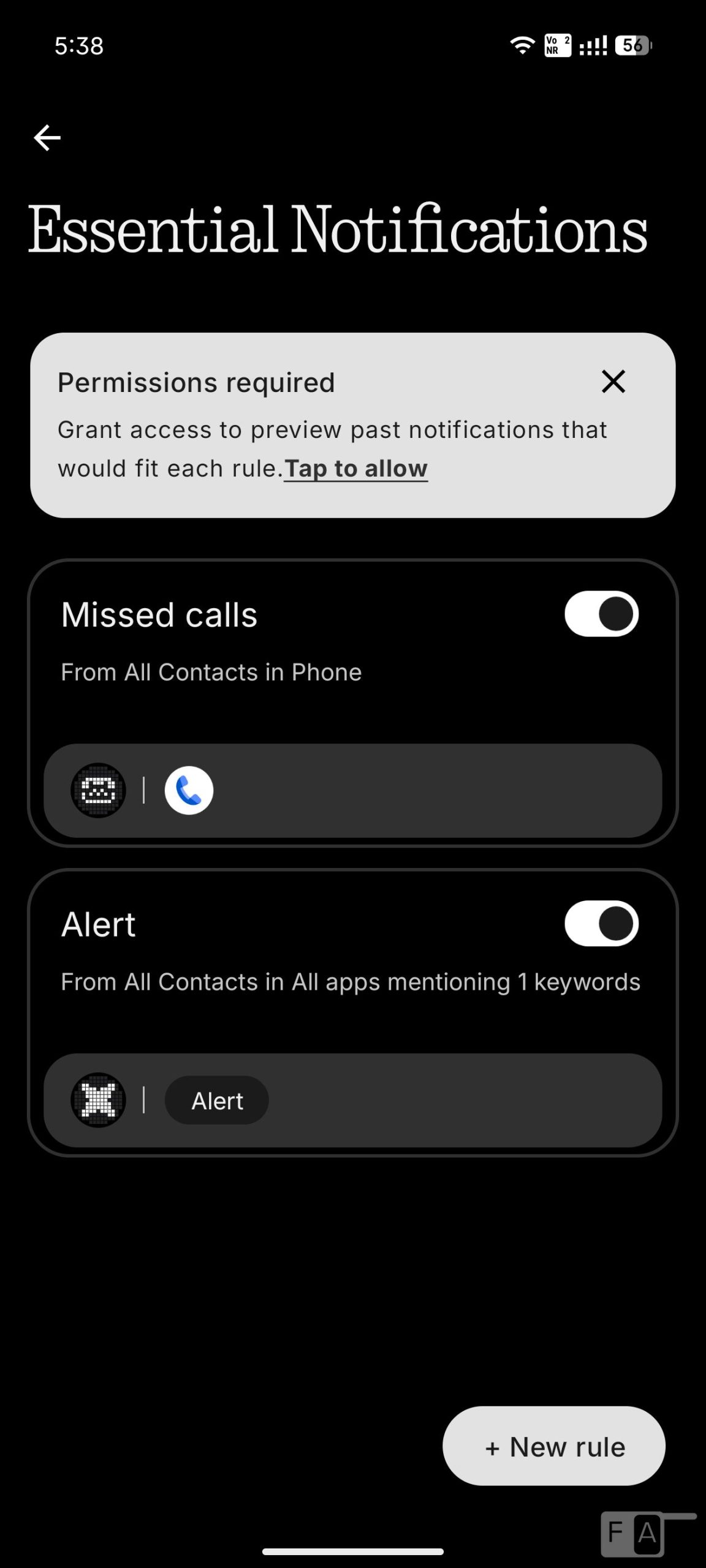Go back using the arrow
Viewport: 706px width, 1568px height.
coord(47,137)
